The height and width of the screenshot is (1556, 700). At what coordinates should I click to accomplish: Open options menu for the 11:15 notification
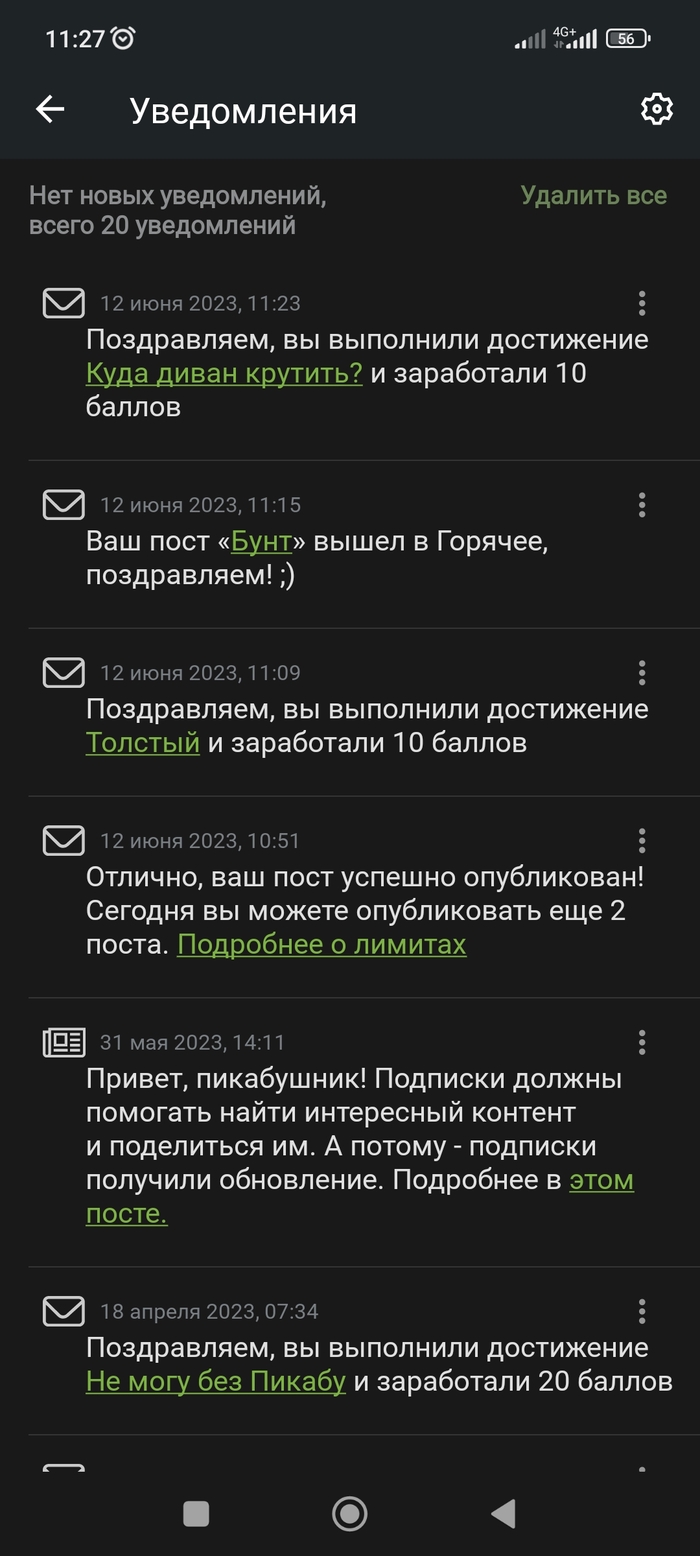[642, 505]
